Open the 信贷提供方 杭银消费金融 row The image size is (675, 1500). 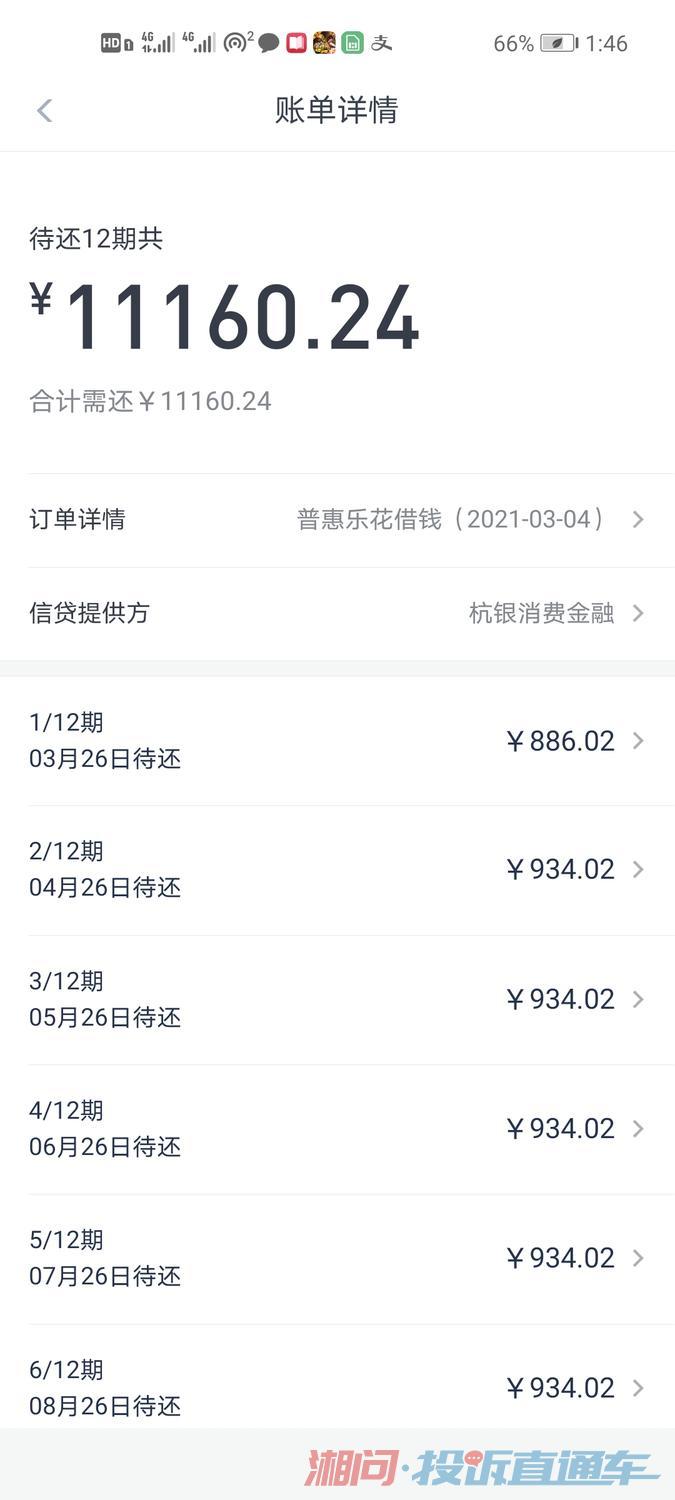click(337, 613)
